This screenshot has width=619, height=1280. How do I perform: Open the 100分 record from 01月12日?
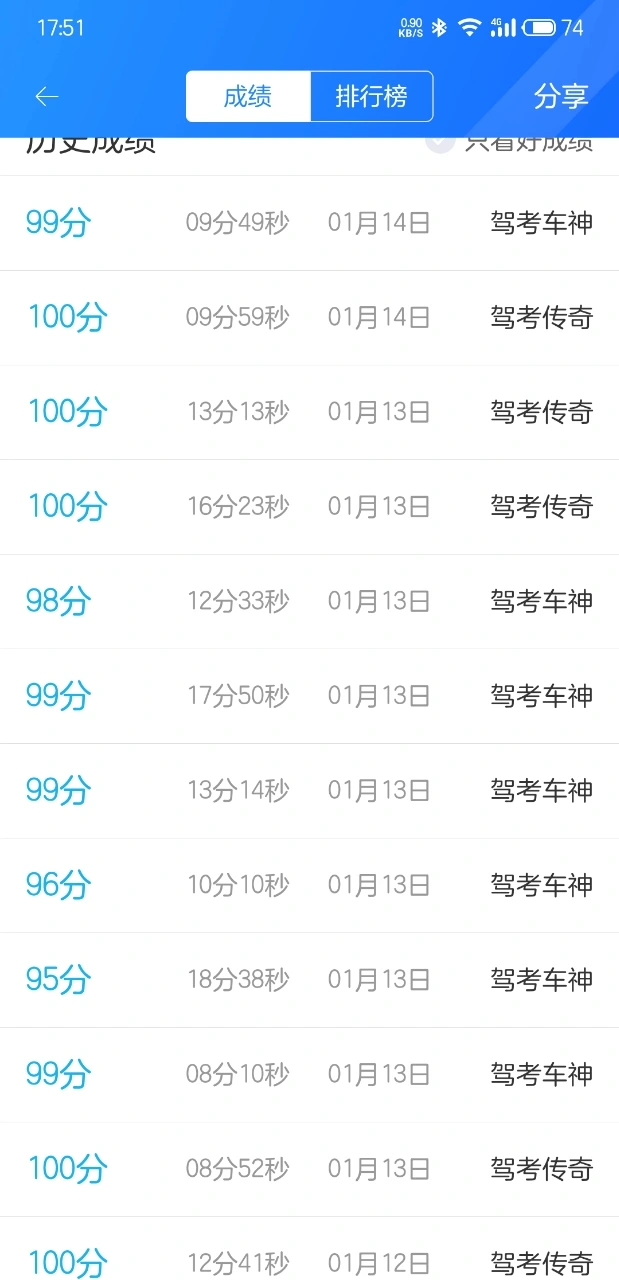(309, 1249)
